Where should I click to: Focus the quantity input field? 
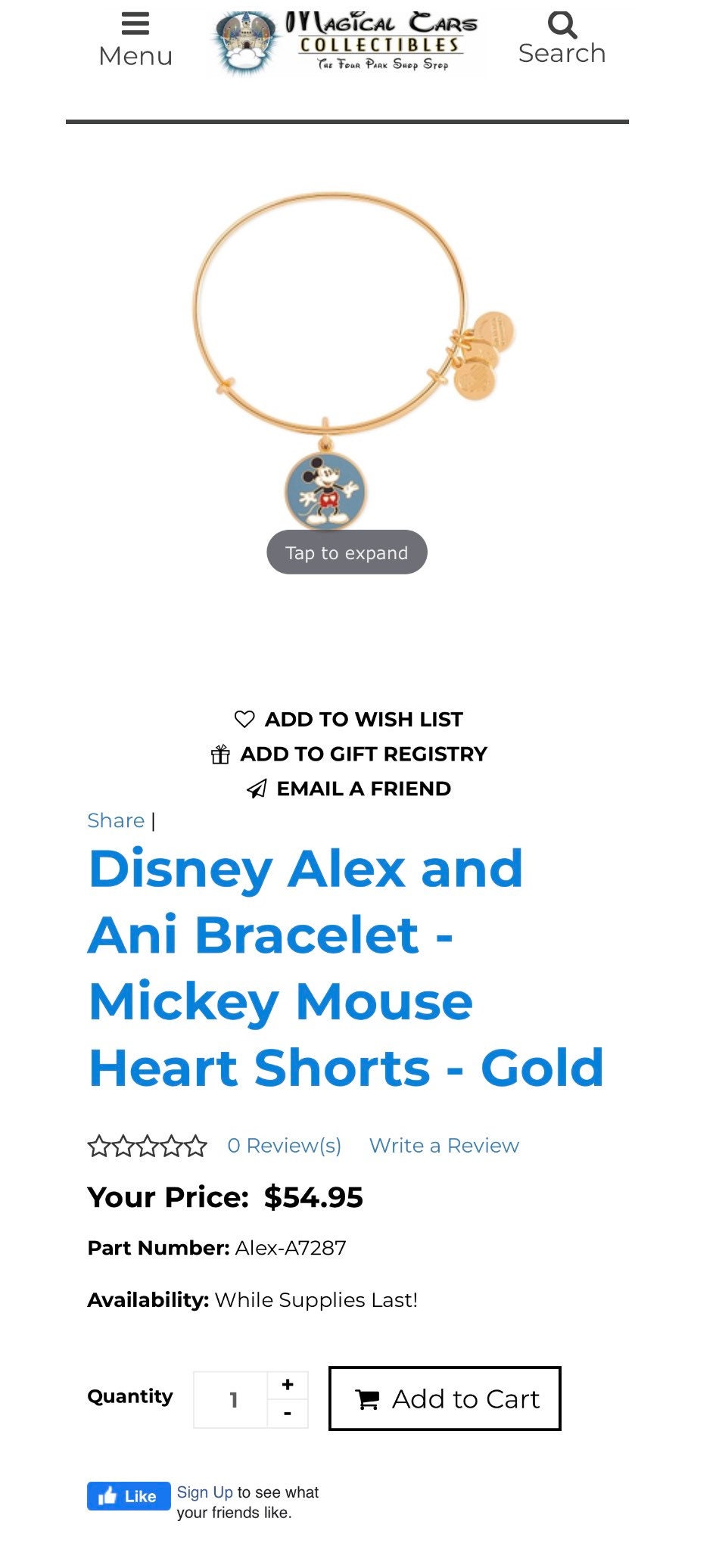pyautogui.click(x=232, y=1400)
